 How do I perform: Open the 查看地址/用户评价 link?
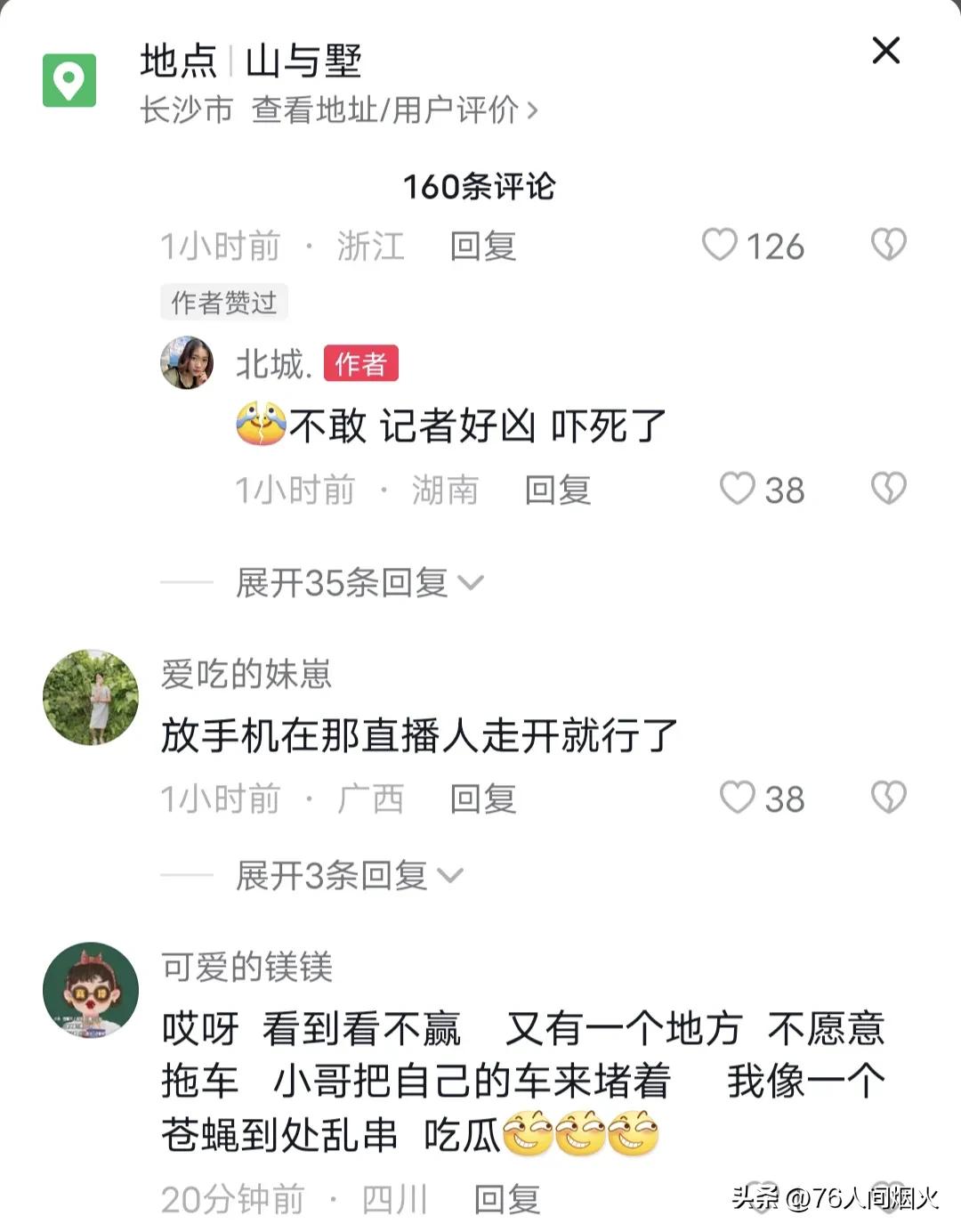(387, 109)
